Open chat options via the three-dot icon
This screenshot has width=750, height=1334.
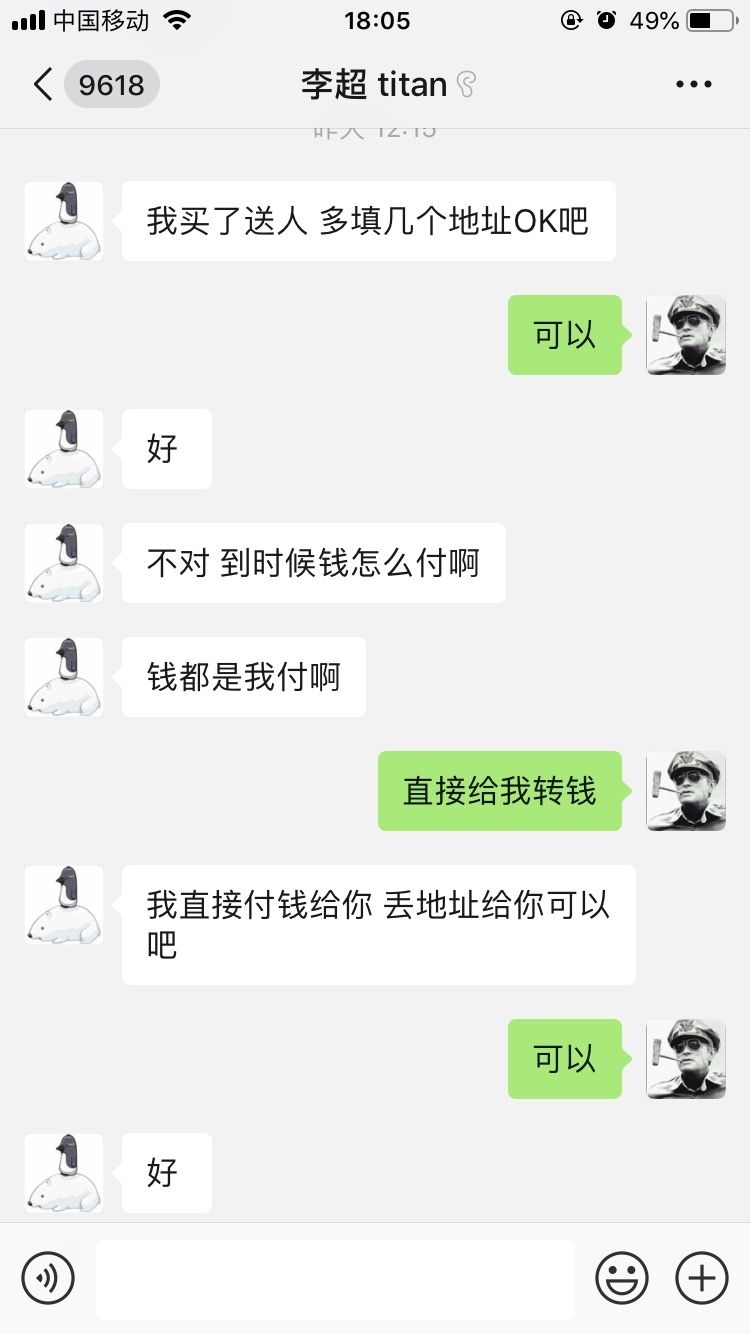click(x=693, y=84)
